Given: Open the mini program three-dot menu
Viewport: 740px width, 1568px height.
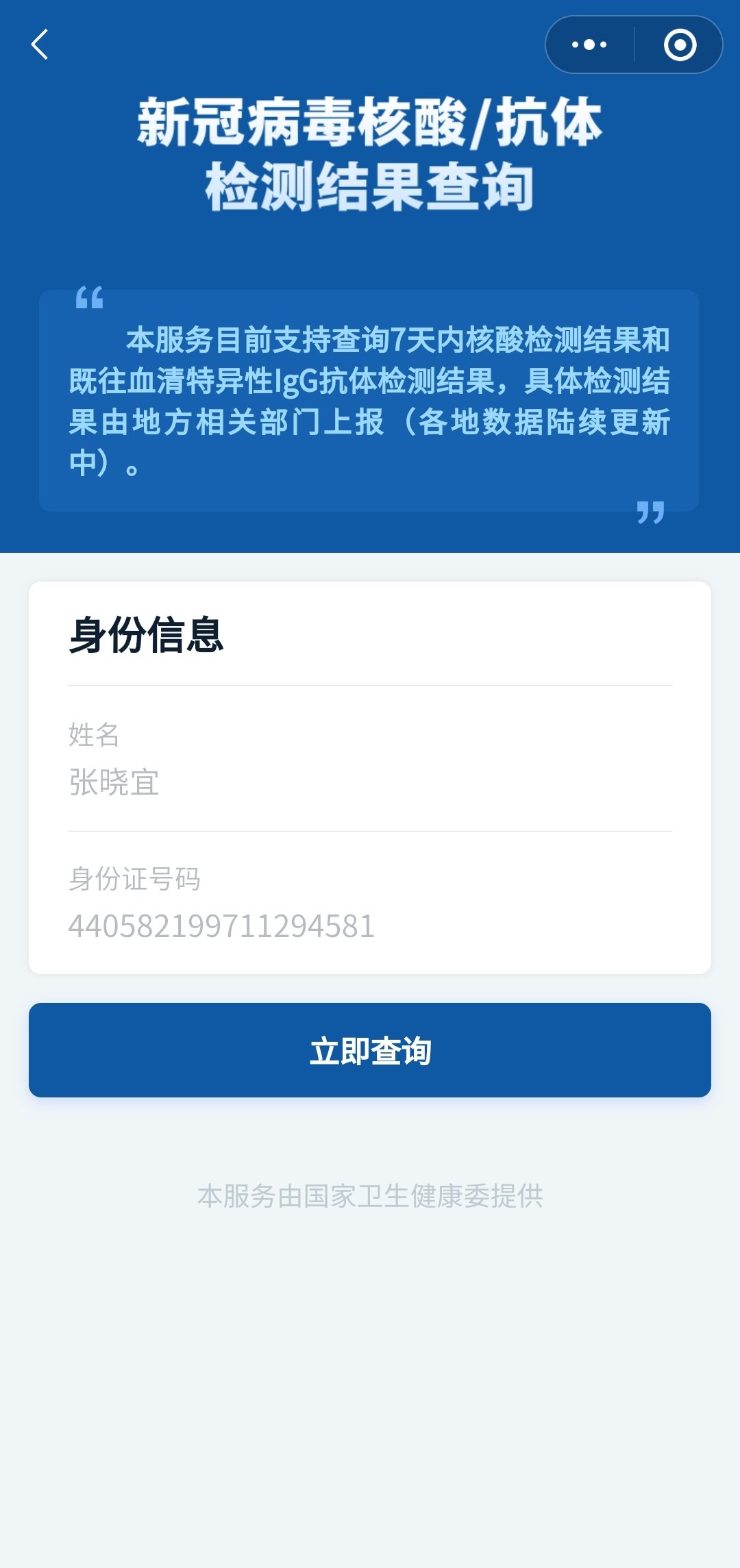Looking at the screenshot, I should coord(589,45).
